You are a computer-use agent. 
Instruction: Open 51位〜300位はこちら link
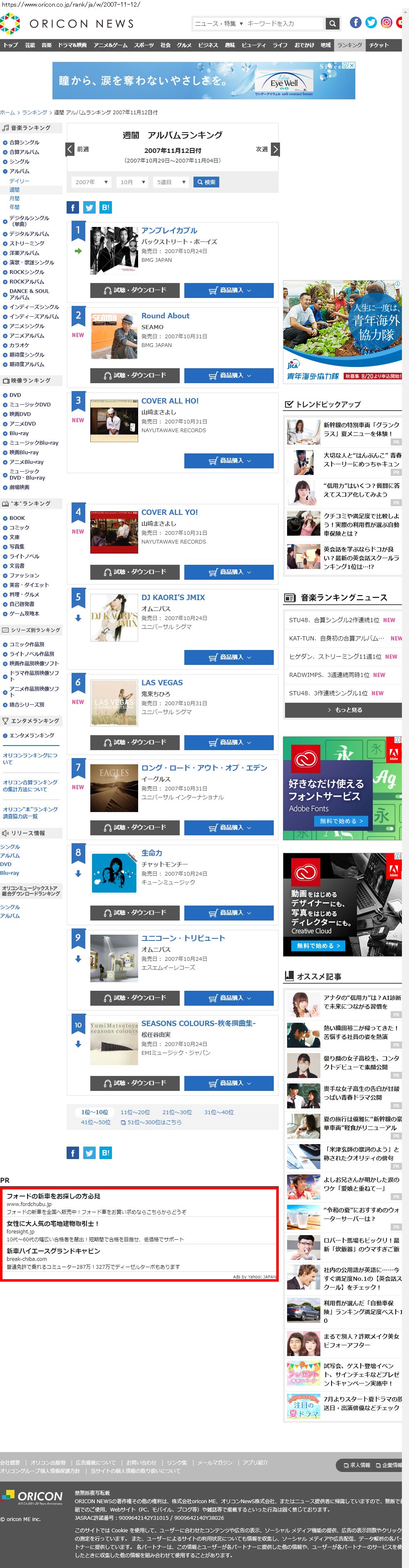click(151, 1122)
